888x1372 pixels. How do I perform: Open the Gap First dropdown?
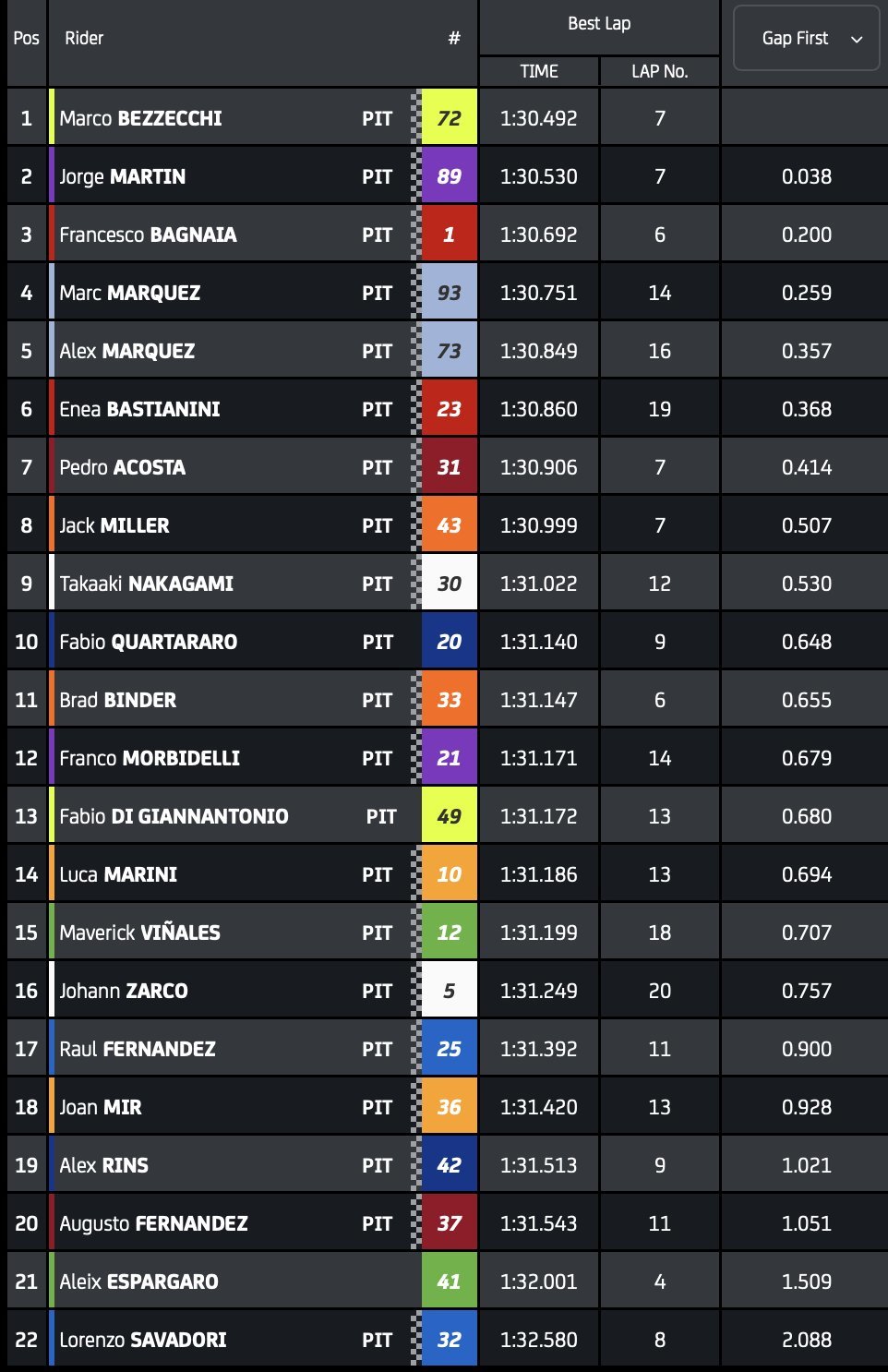tap(806, 39)
